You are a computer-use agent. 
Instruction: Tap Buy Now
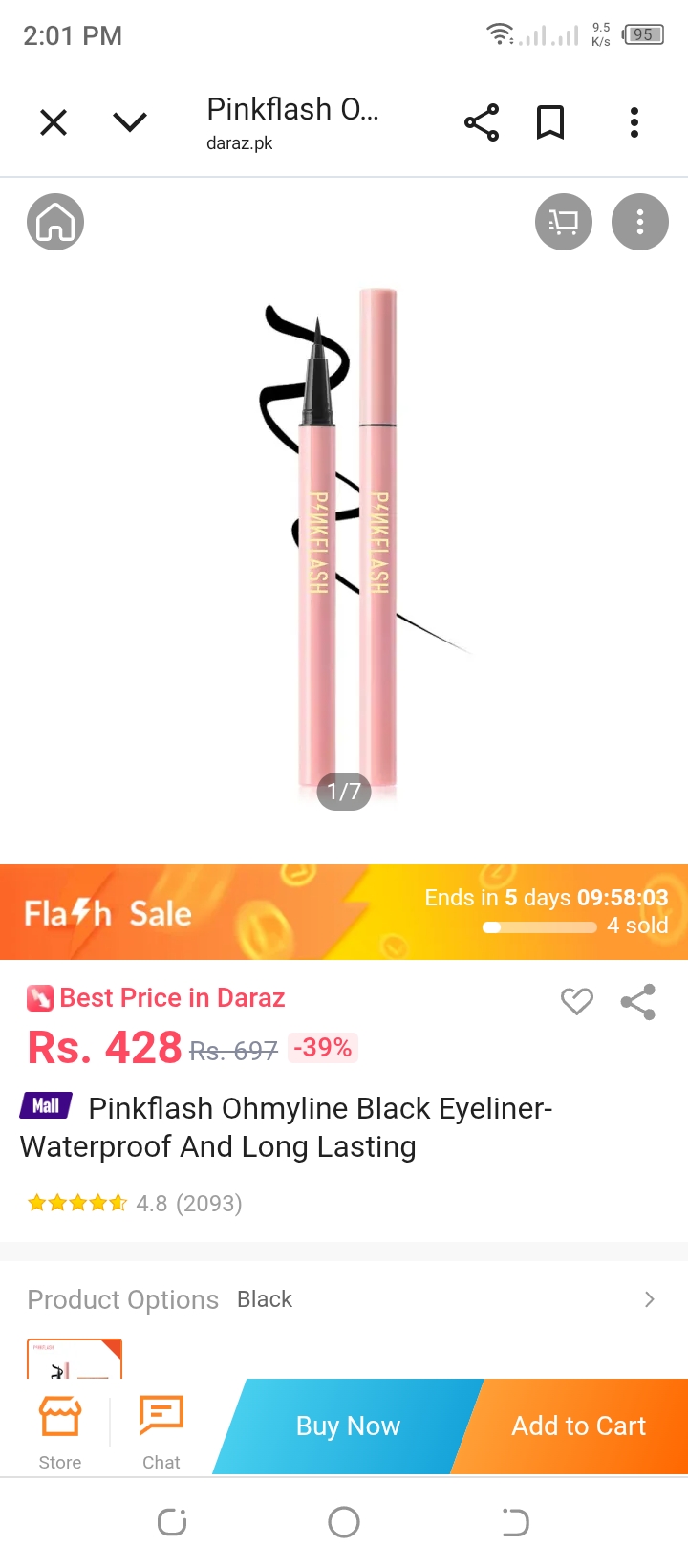coord(348,1426)
